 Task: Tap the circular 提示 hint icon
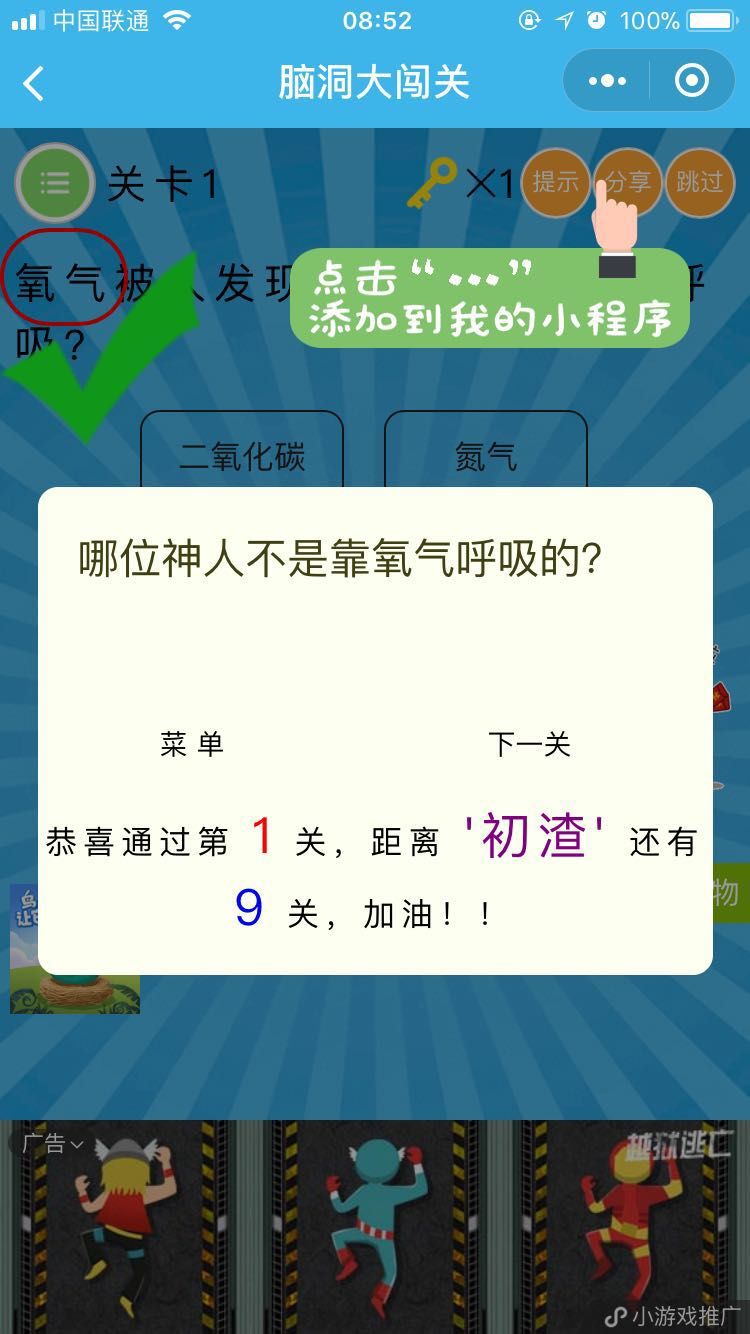coord(554,183)
